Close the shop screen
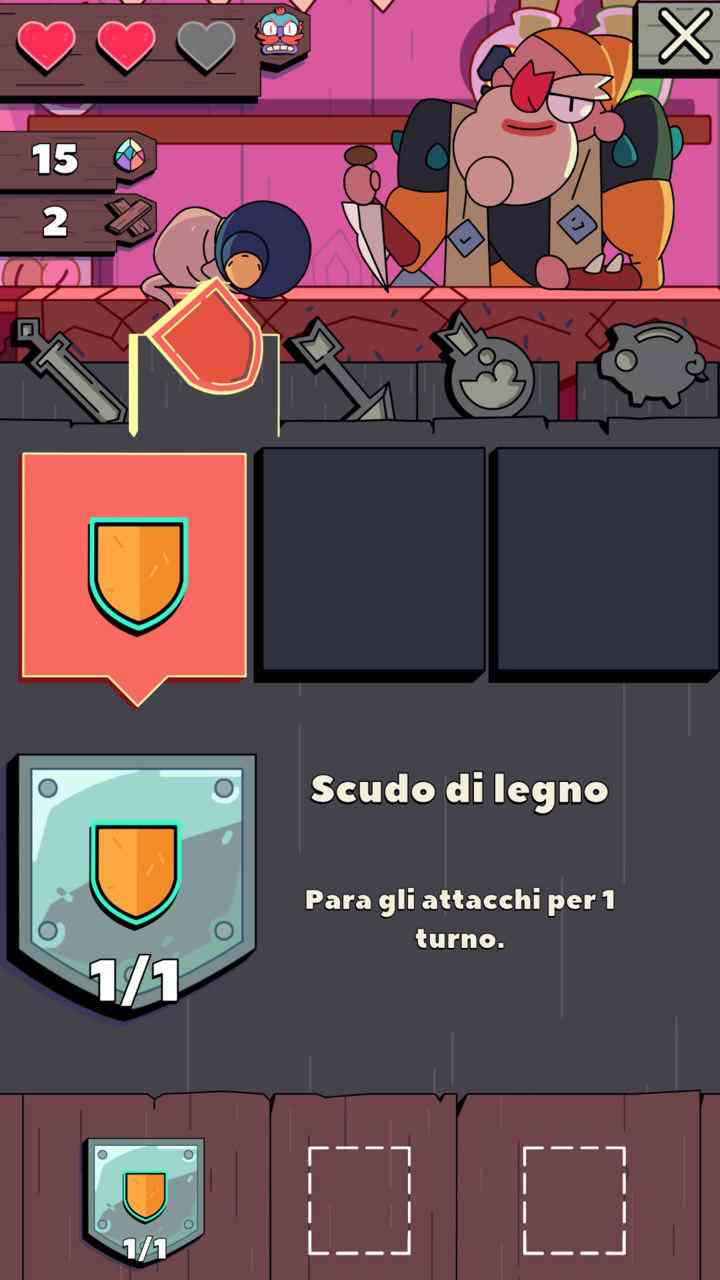Screen dimensions: 720x1280 [684, 36]
